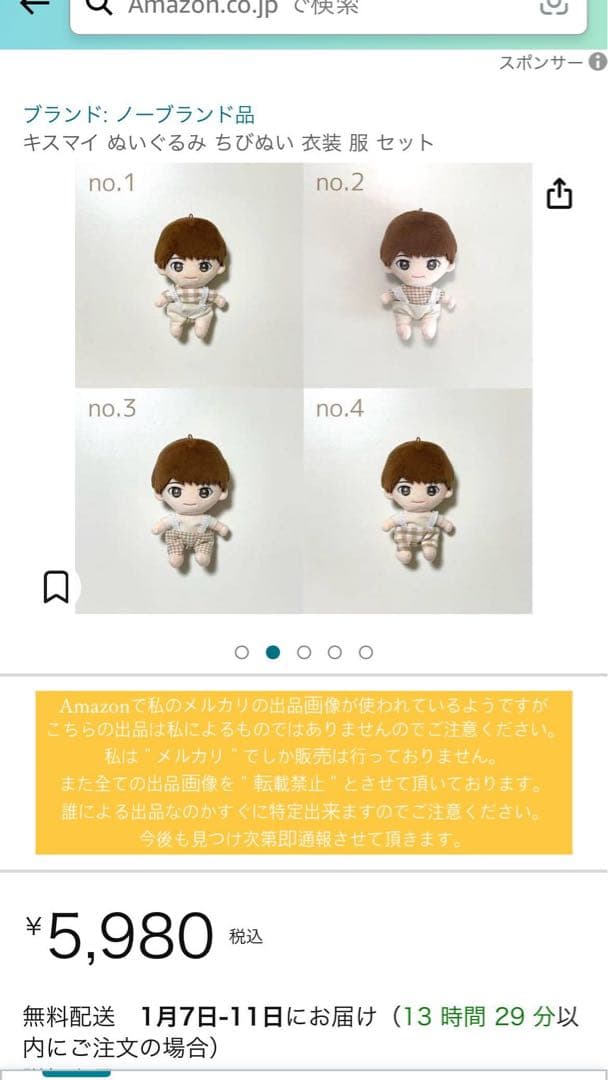
Task: Open camera search in the search bar
Action: 554,6
